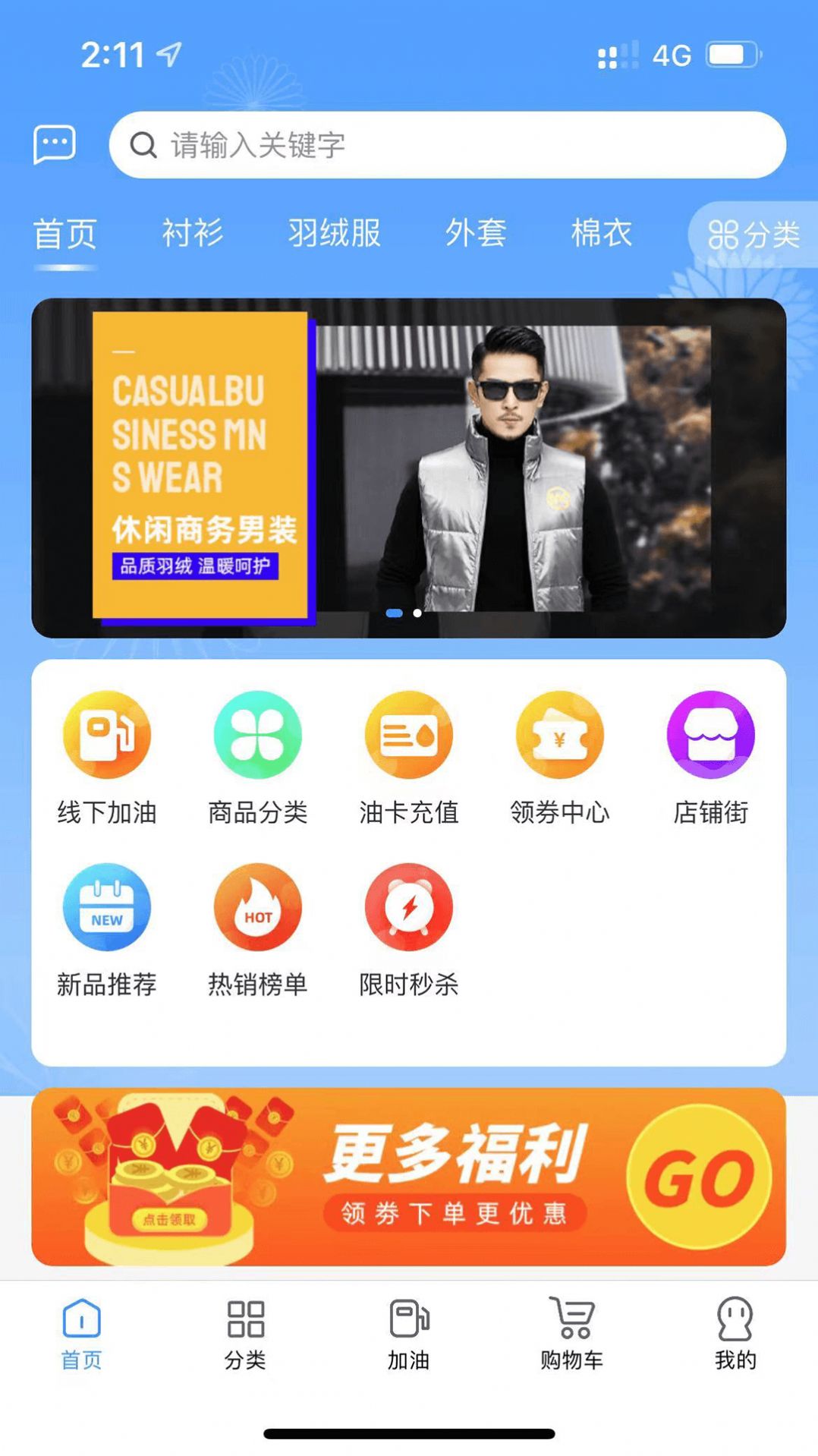Open 油卡充值 shortcut
Screen dimensions: 818x1456
(409, 758)
